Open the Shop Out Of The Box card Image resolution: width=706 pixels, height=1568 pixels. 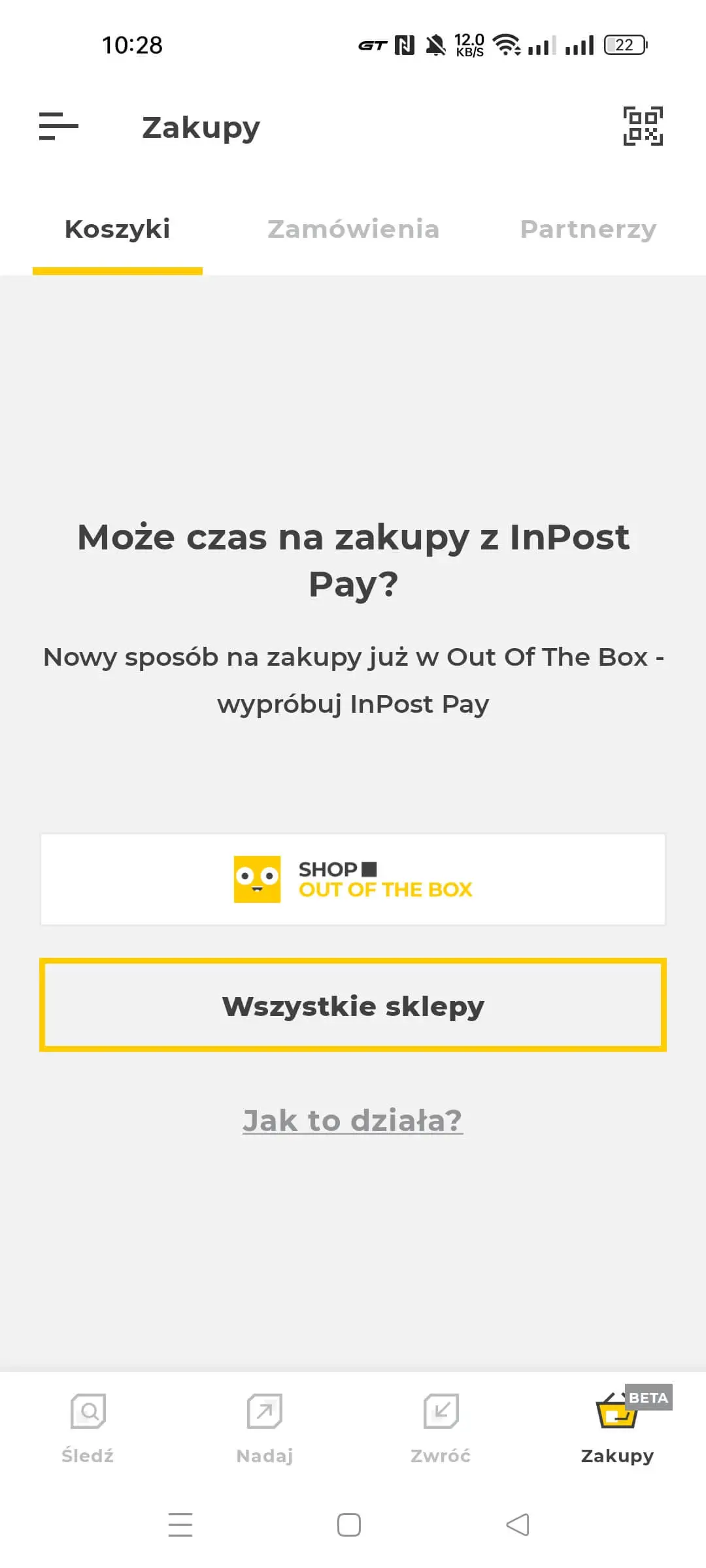[x=353, y=879]
